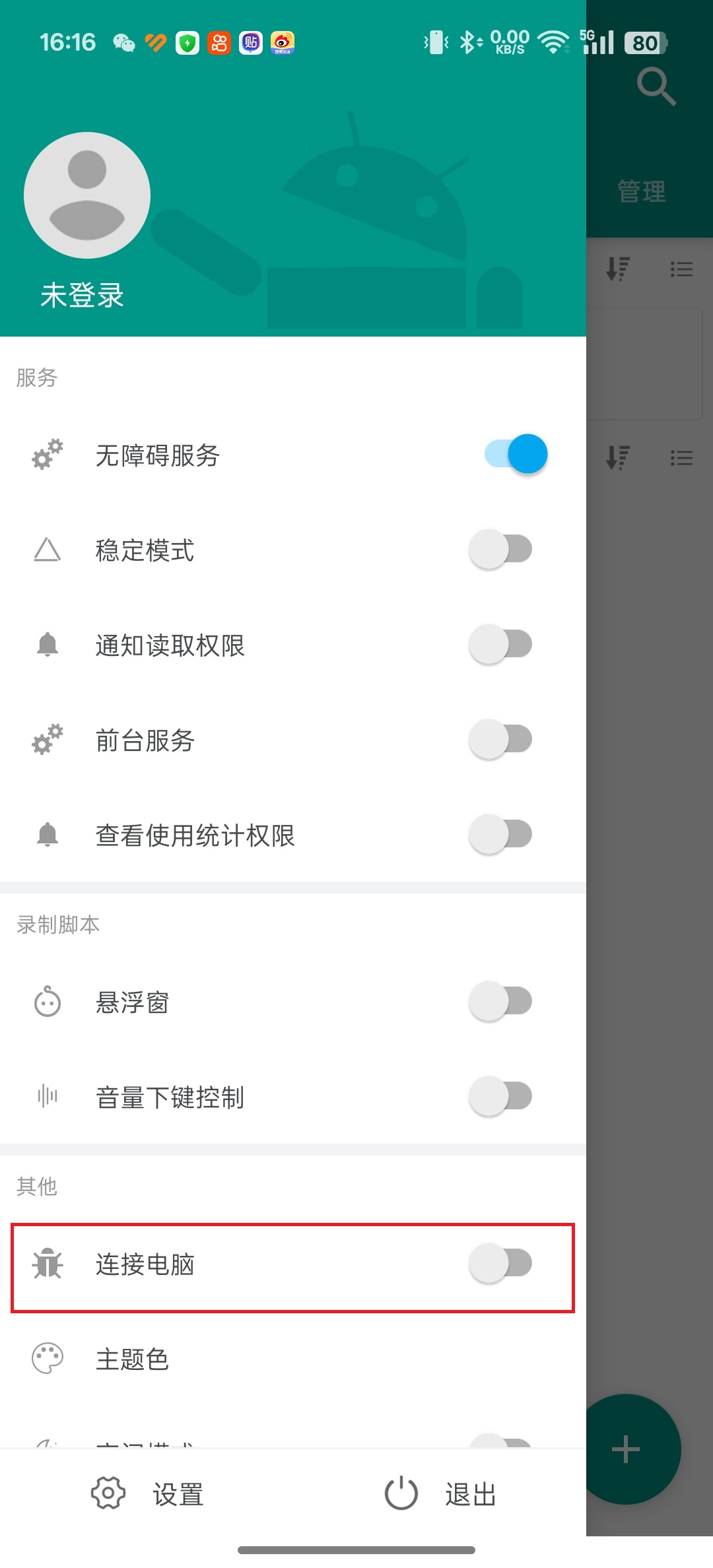
Task: Tap the 未登录 profile avatar
Action: click(87, 195)
